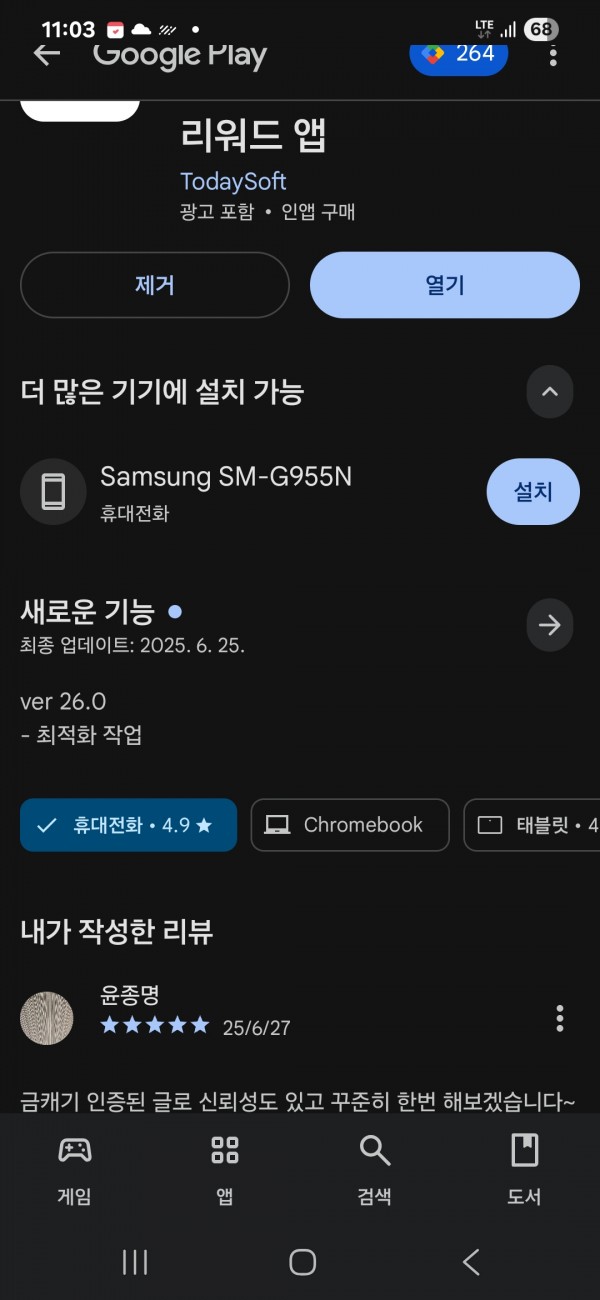
Task: Go back using the top arrow
Action: click(47, 55)
